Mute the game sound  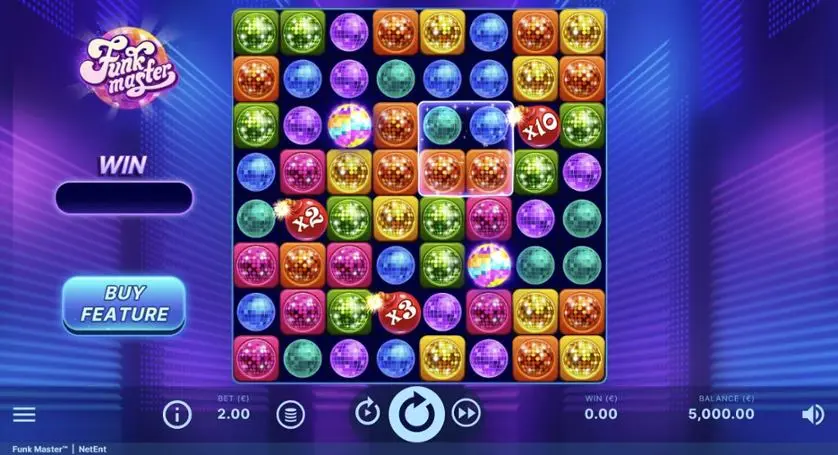pos(813,414)
